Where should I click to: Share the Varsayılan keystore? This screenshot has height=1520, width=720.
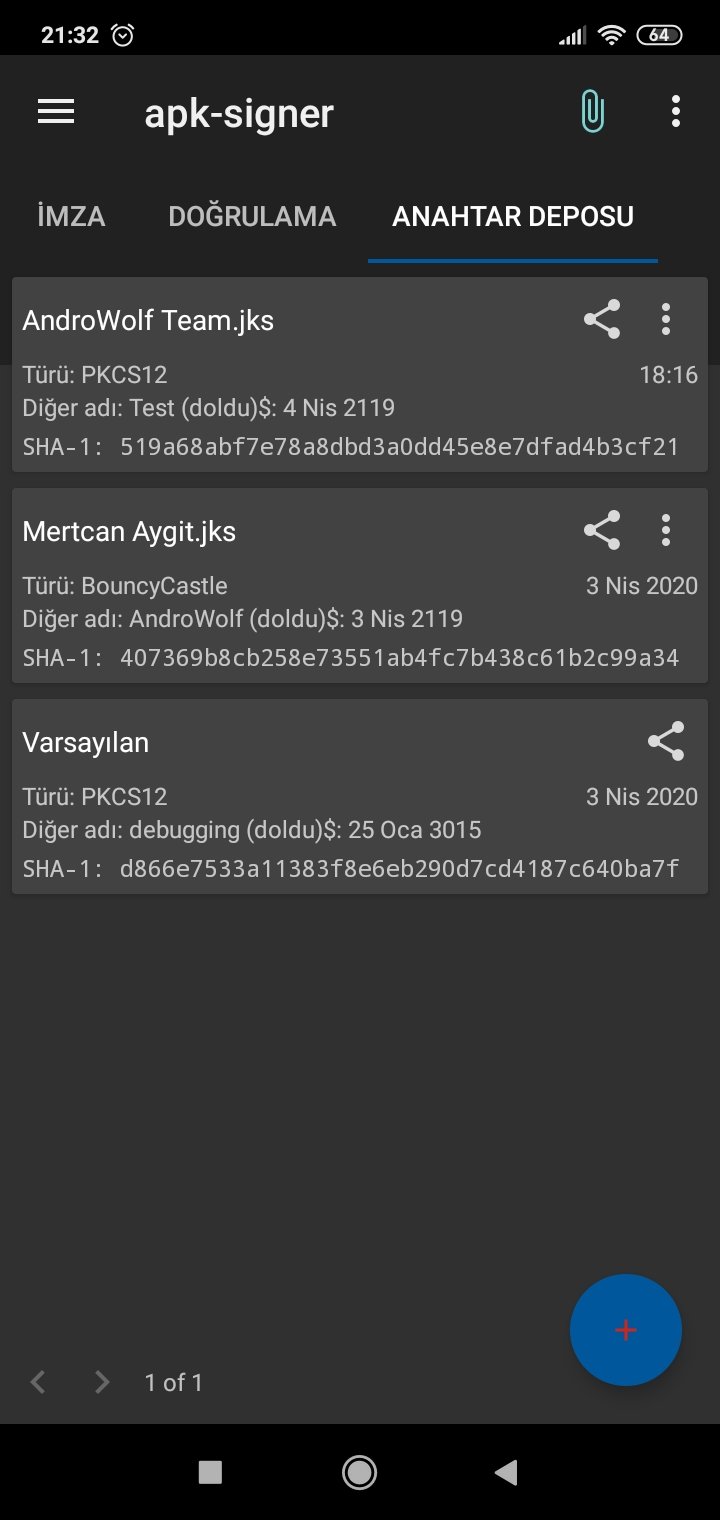666,742
